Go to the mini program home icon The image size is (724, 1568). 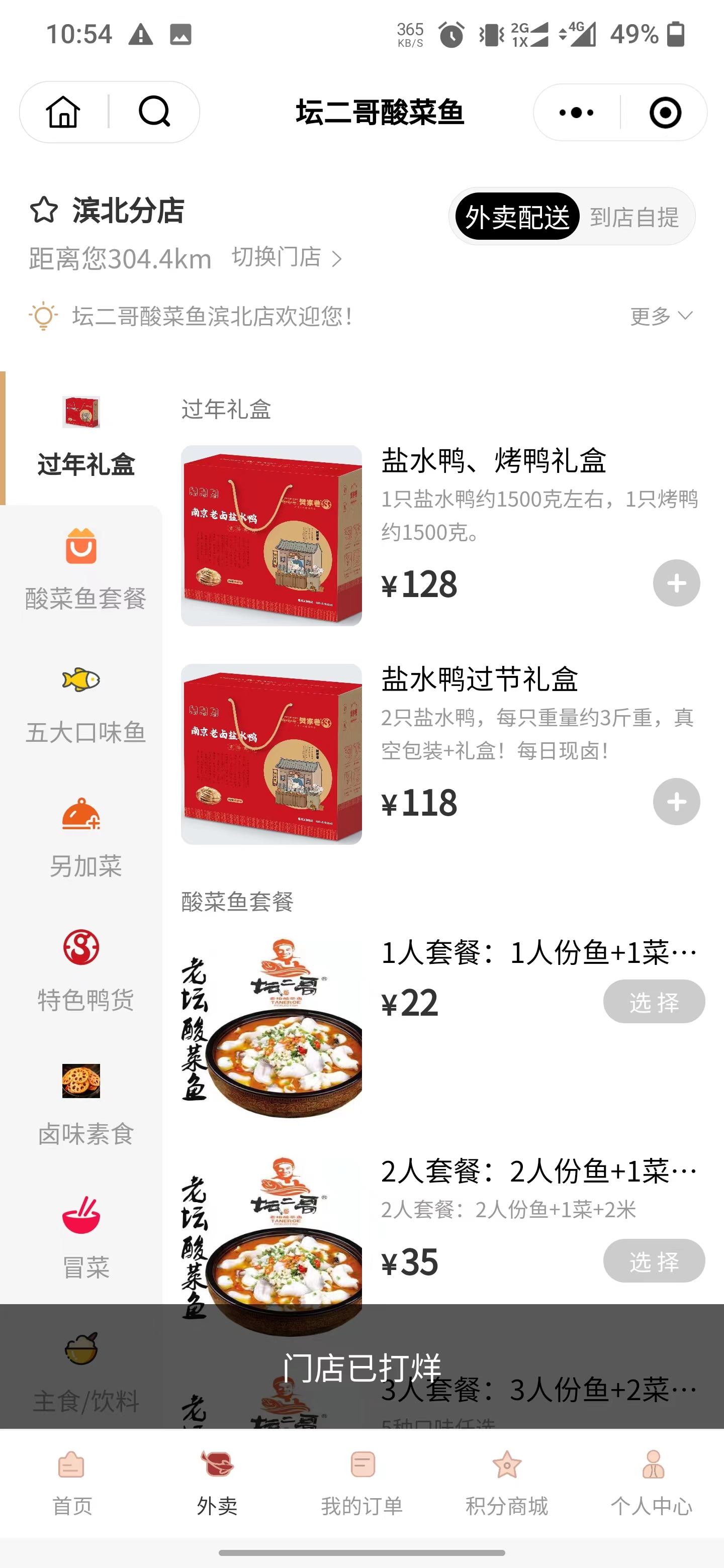63,113
